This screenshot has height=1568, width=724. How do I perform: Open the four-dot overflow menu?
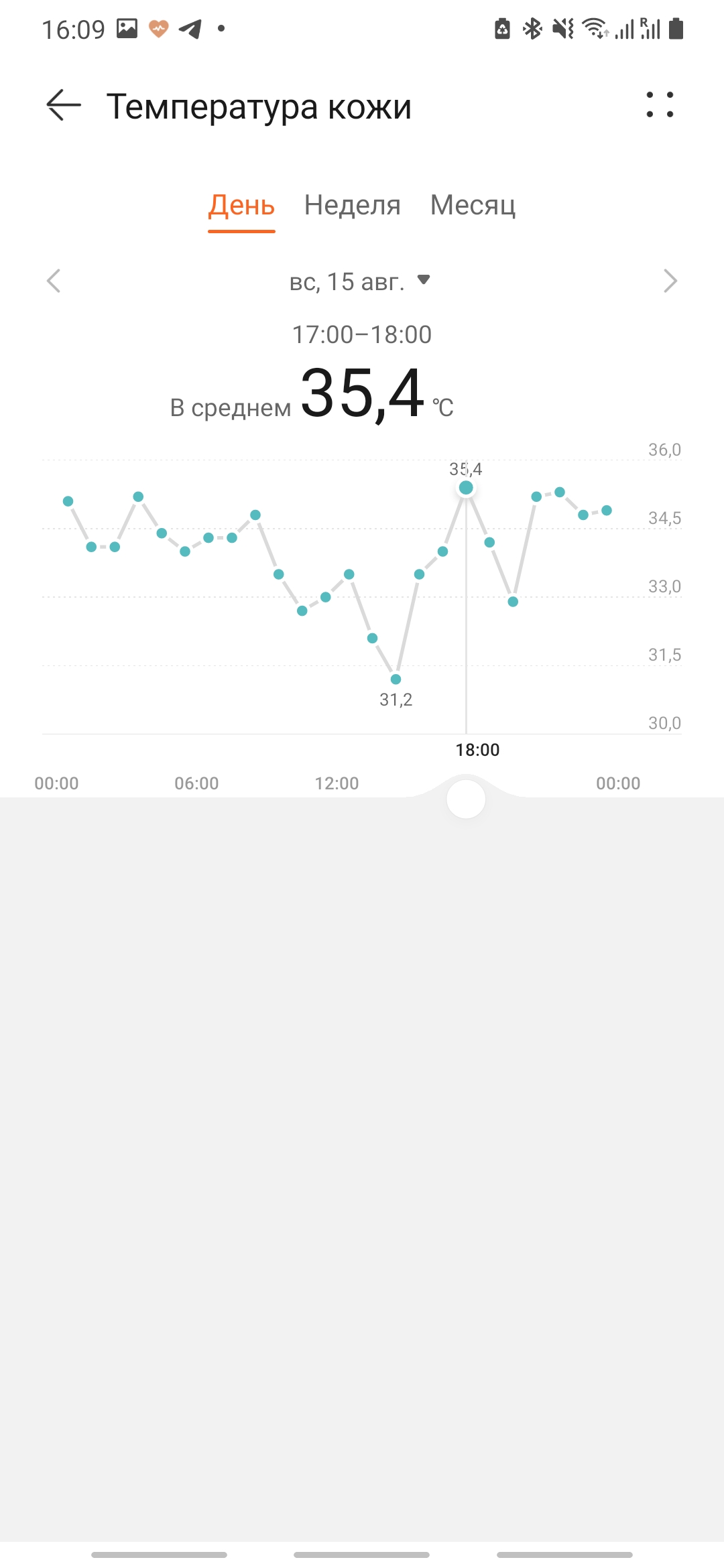click(660, 105)
